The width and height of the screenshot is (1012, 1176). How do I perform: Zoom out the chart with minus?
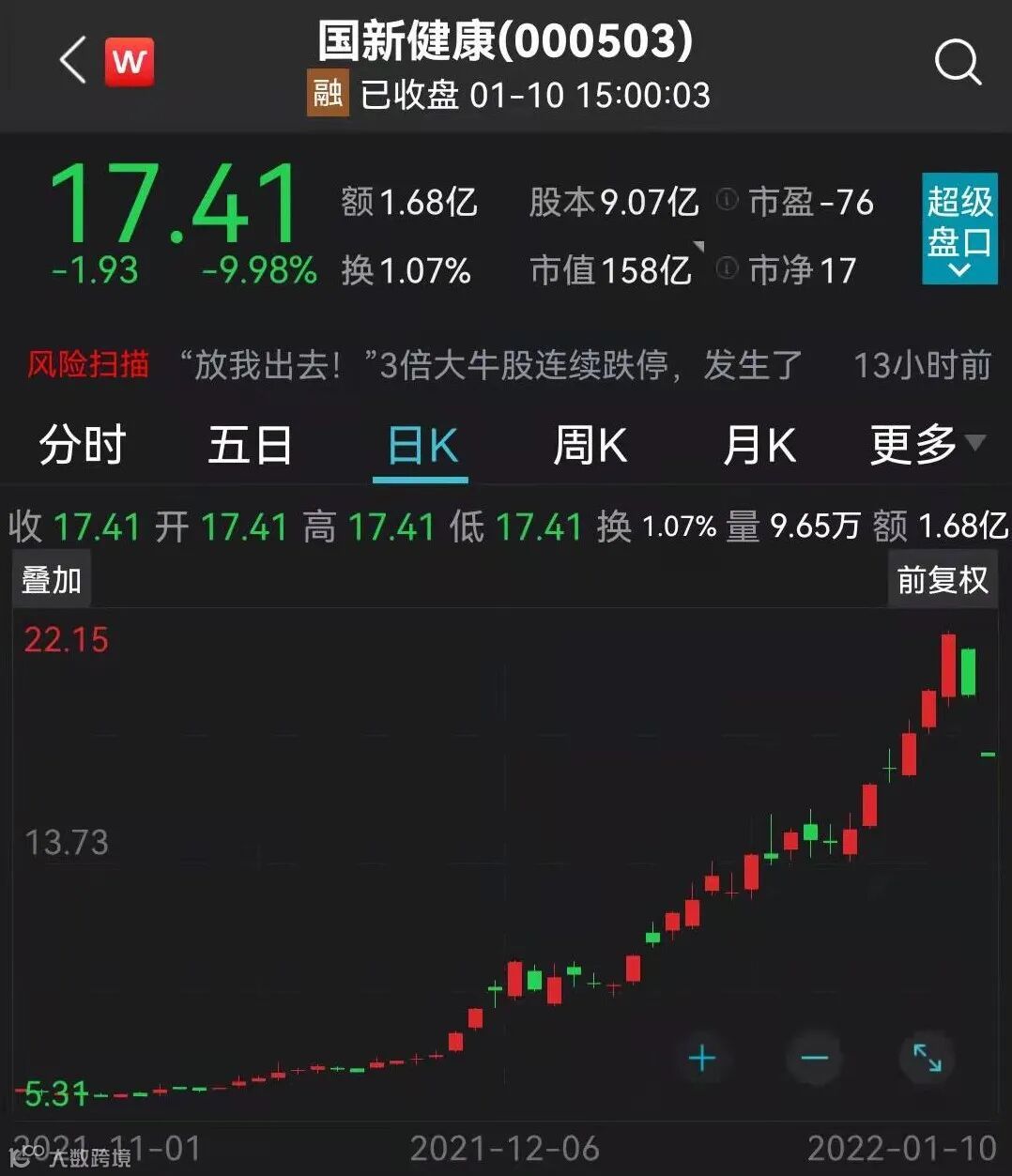pos(815,1059)
